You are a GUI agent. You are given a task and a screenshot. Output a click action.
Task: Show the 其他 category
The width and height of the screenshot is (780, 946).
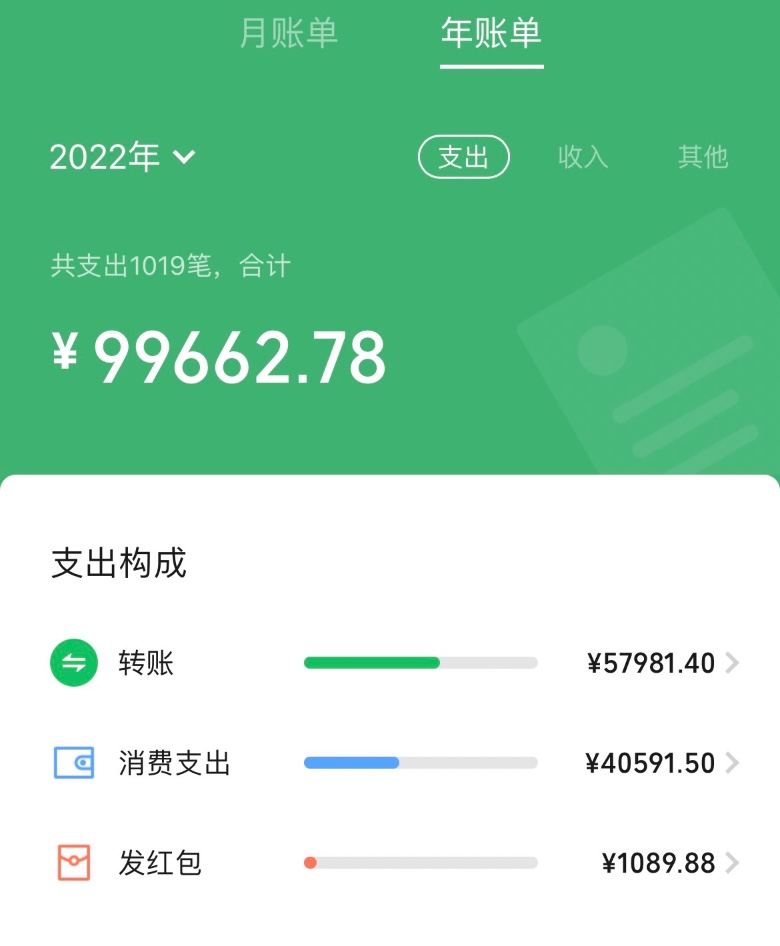[x=703, y=157]
